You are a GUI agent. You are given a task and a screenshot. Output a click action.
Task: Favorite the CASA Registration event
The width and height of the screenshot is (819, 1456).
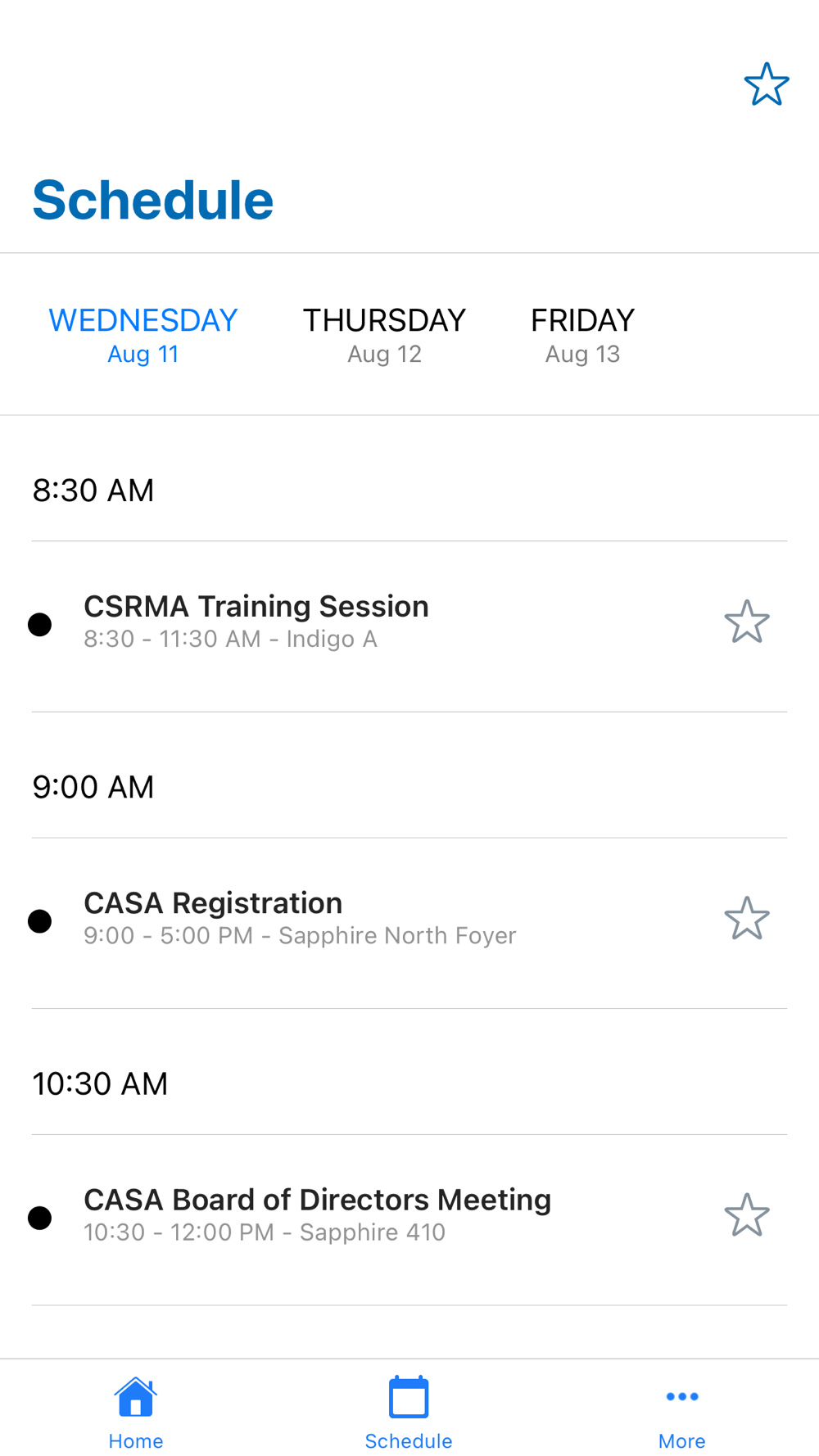(746, 919)
